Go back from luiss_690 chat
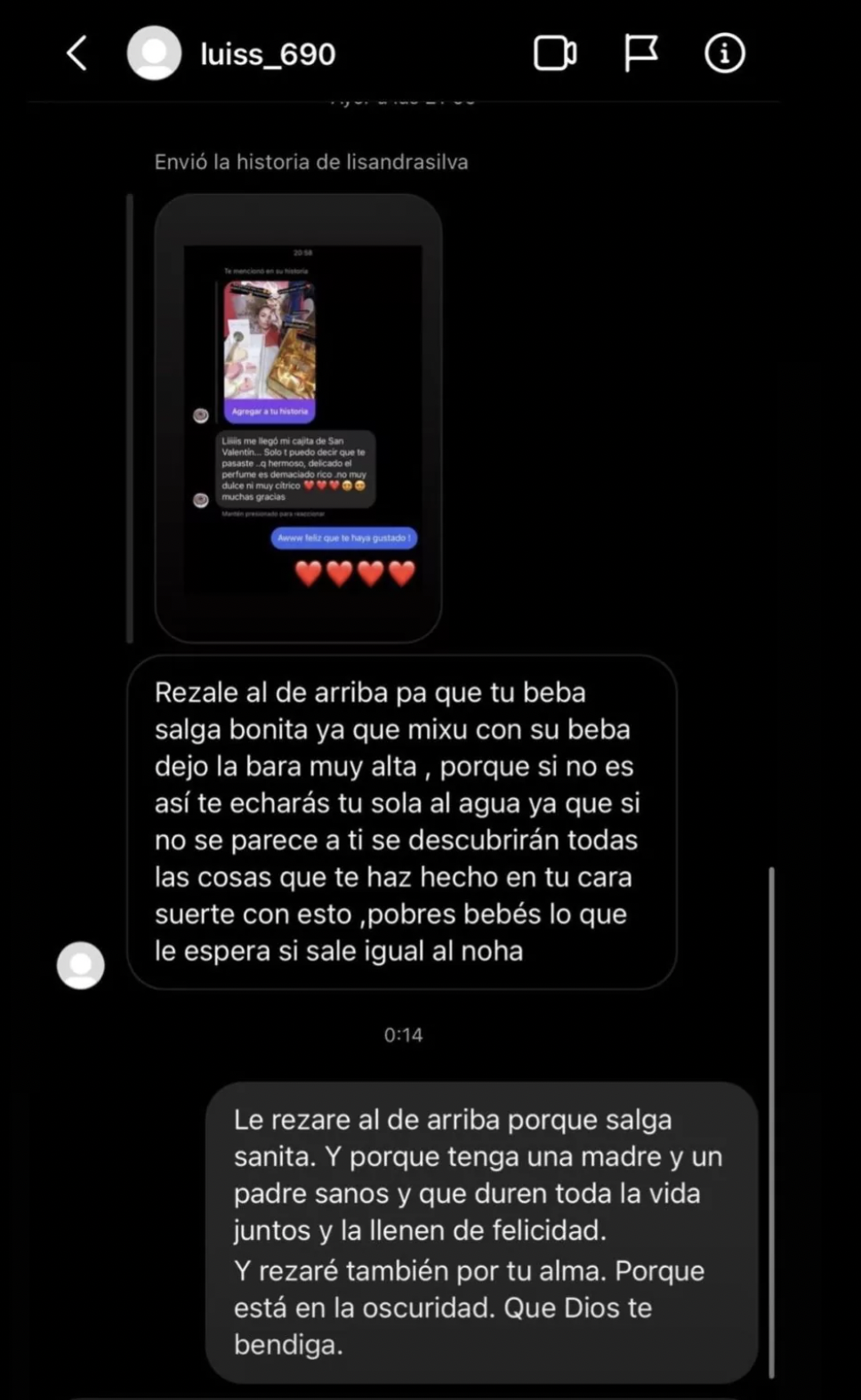 pyautogui.click(x=77, y=53)
